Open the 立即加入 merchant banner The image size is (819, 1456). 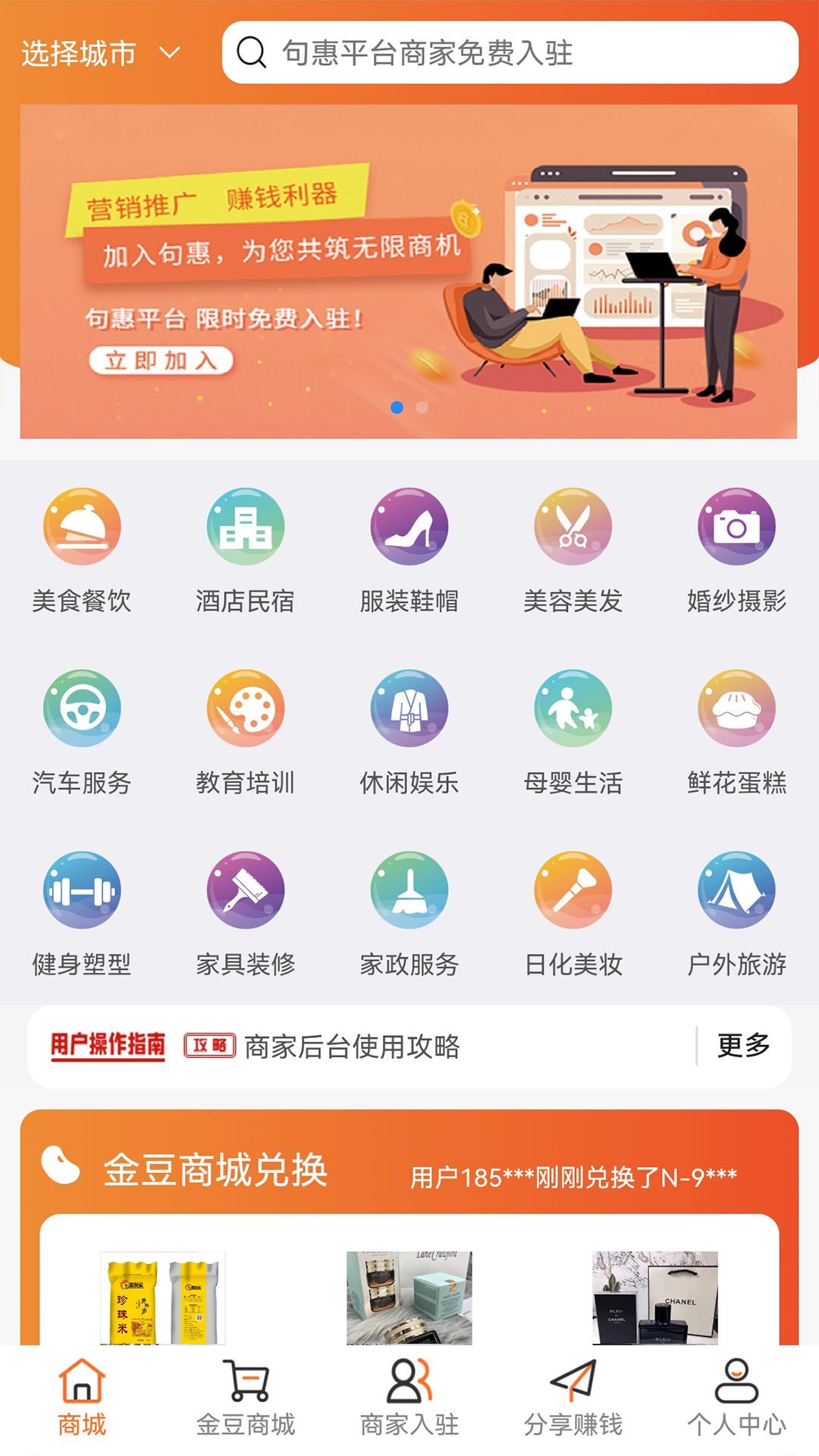pos(161,360)
